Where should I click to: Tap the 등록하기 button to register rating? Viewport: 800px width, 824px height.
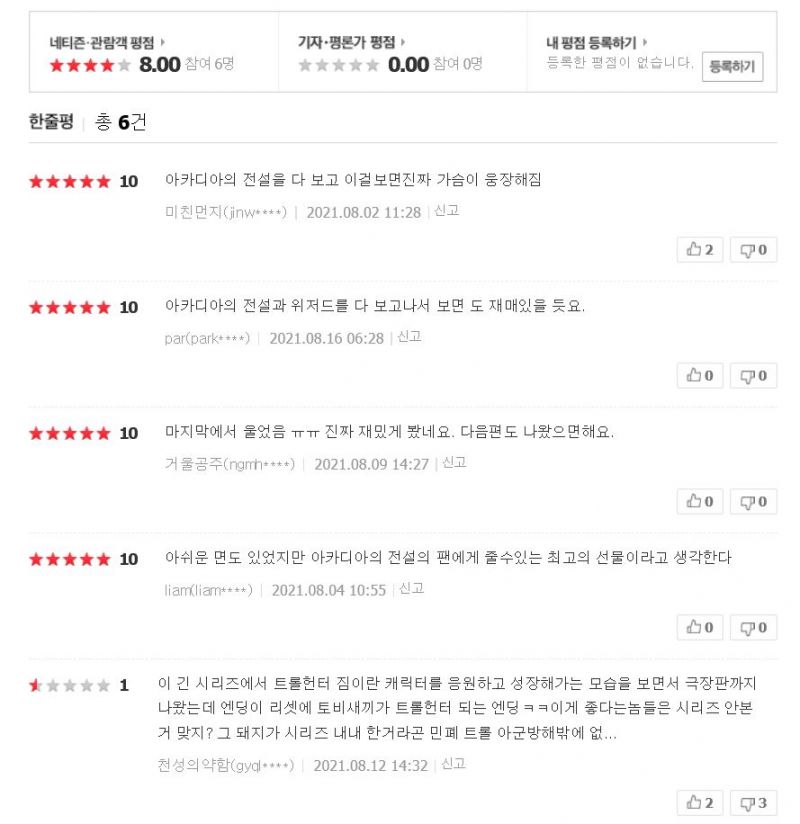tap(732, 67)
